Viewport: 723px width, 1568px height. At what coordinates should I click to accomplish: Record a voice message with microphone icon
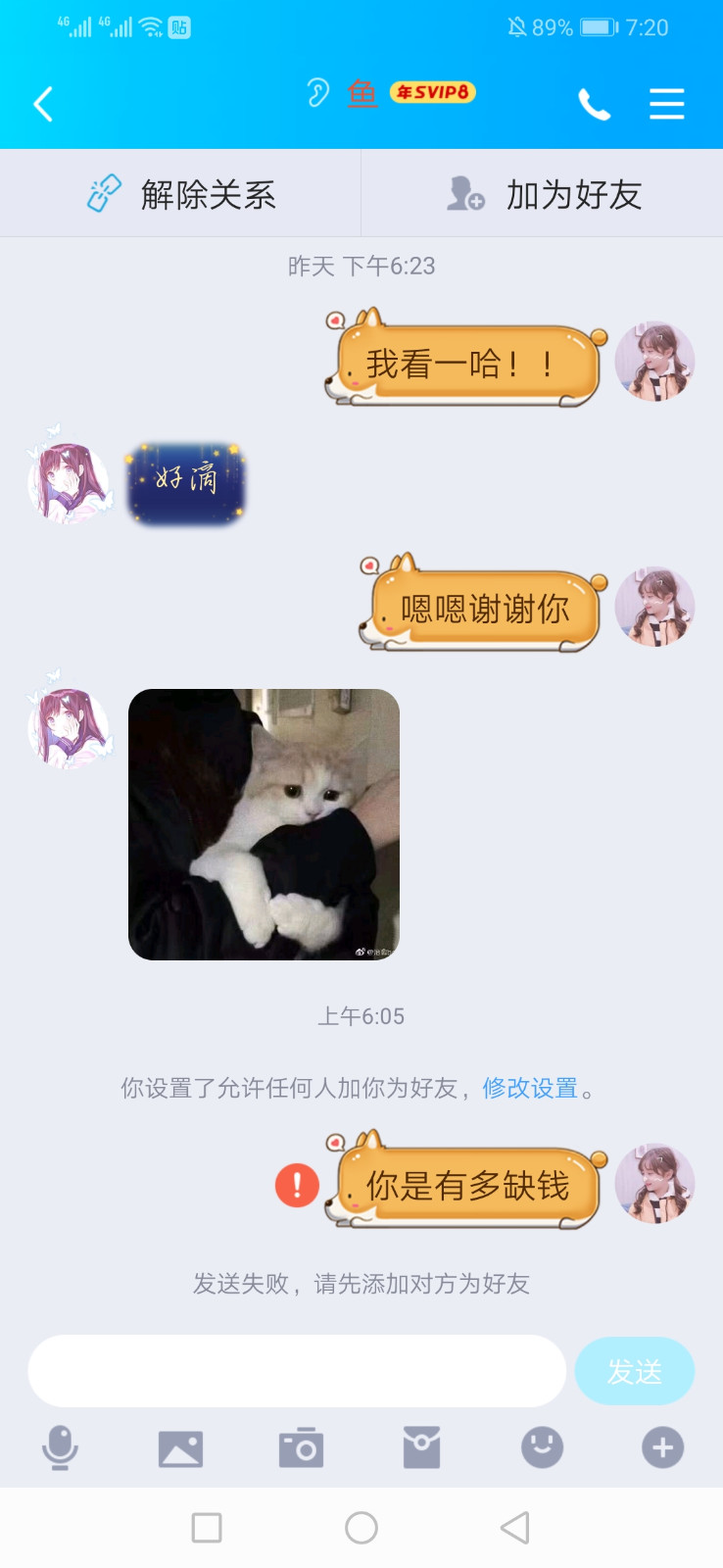click(x=60, y=1447)
